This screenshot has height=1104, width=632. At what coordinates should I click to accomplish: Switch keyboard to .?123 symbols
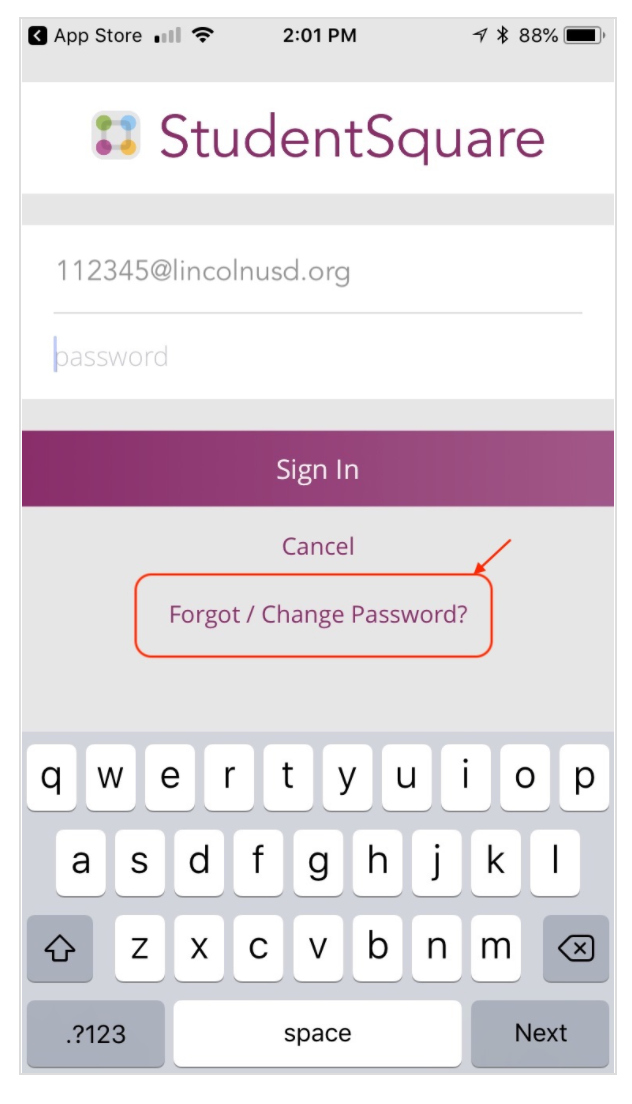click(x=96, y=1033)
